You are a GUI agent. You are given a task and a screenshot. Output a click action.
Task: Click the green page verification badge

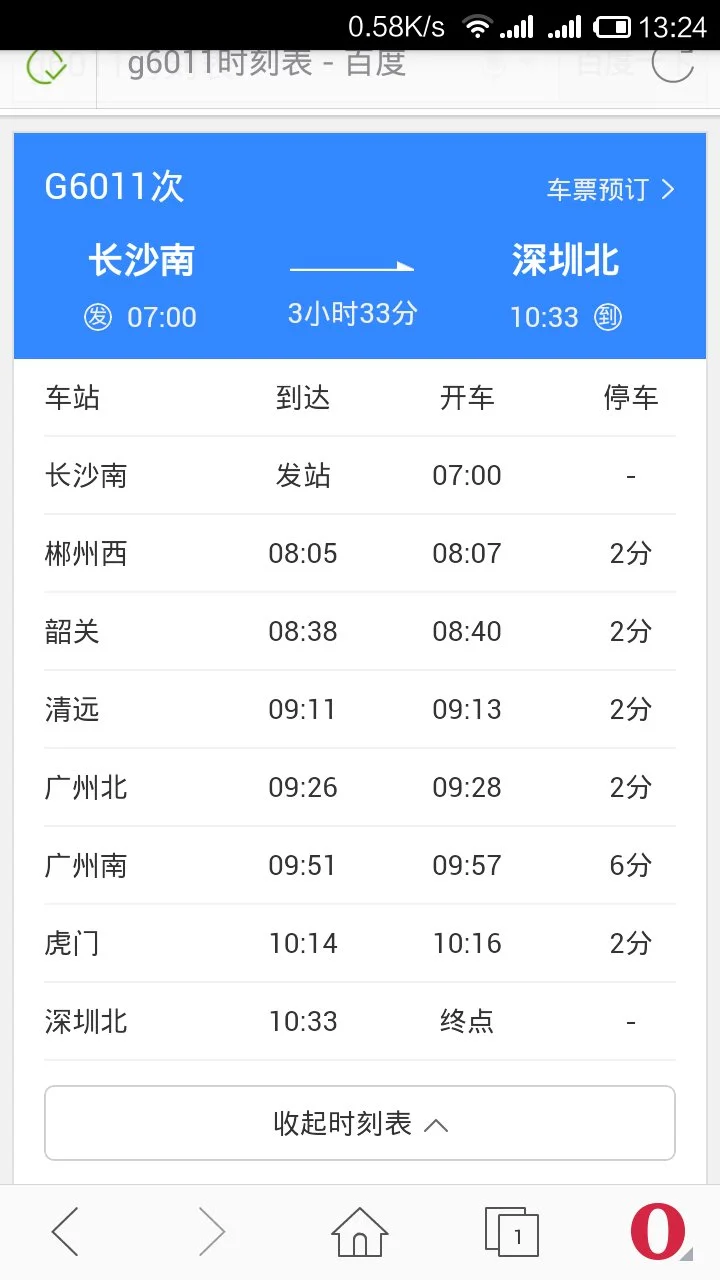[46, 66]
